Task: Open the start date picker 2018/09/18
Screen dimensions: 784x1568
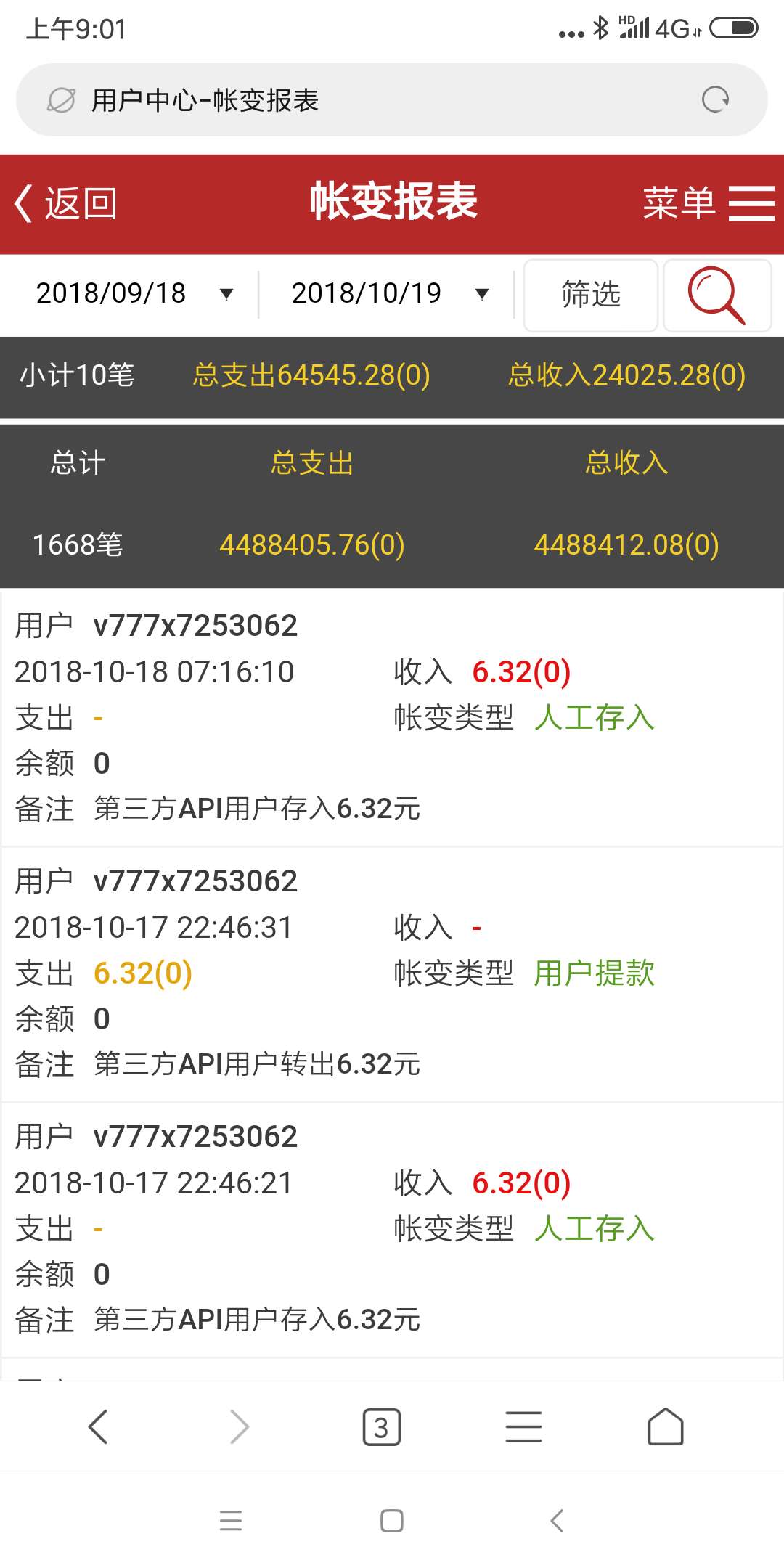Action: coord(134,294)
